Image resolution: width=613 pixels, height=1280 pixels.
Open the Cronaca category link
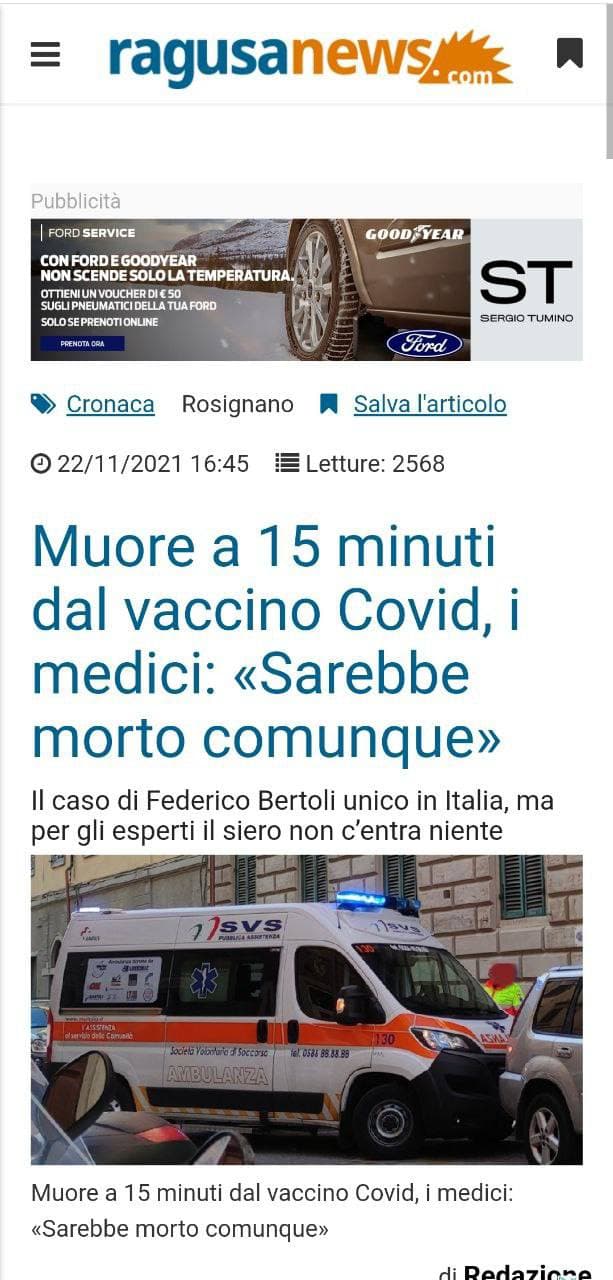[x=110, y=404]
